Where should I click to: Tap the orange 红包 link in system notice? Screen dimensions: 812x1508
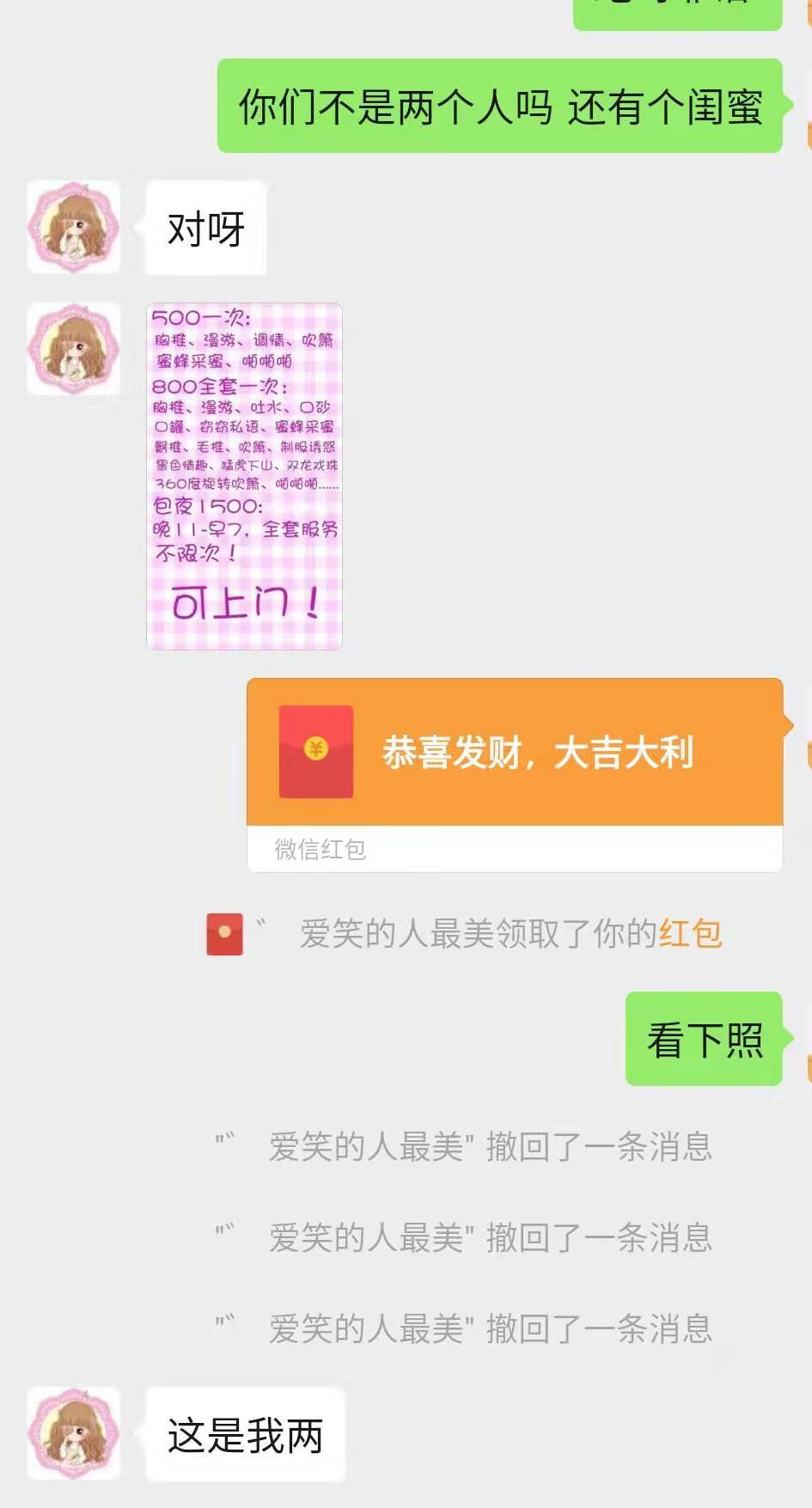[689, 933]
